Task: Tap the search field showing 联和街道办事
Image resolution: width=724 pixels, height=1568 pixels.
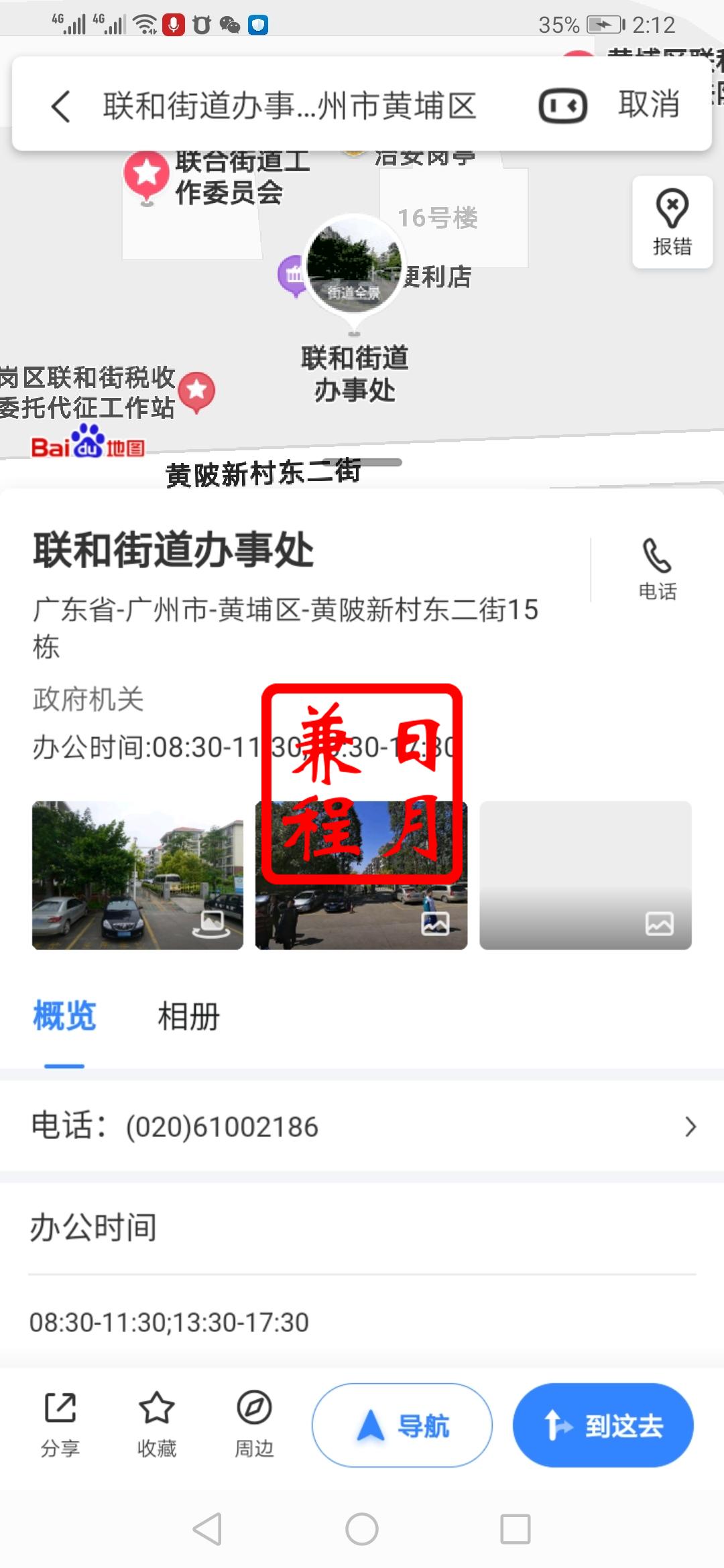Action: point(290,107)
